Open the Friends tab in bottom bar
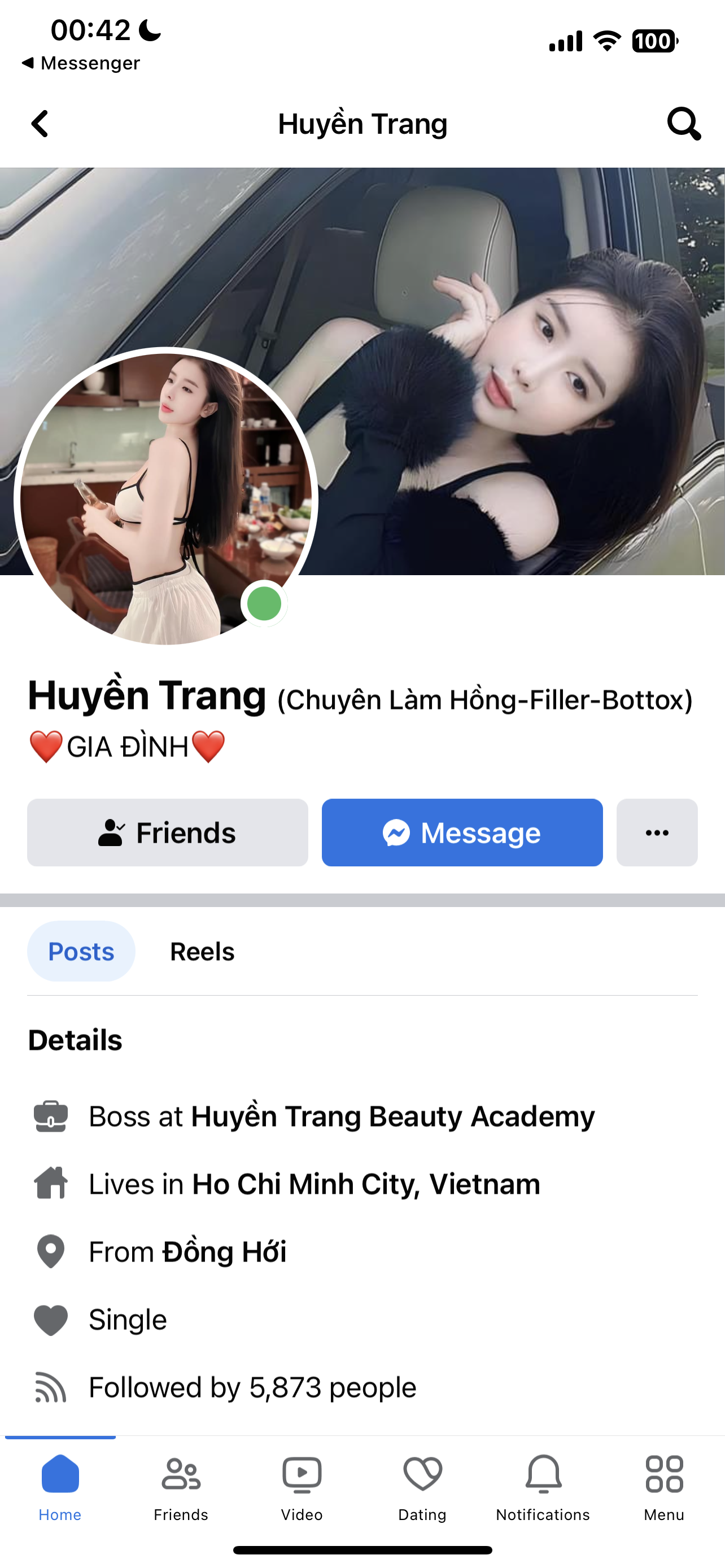Viewport: 725px width, 1568px height. (x=181, y=1486)
